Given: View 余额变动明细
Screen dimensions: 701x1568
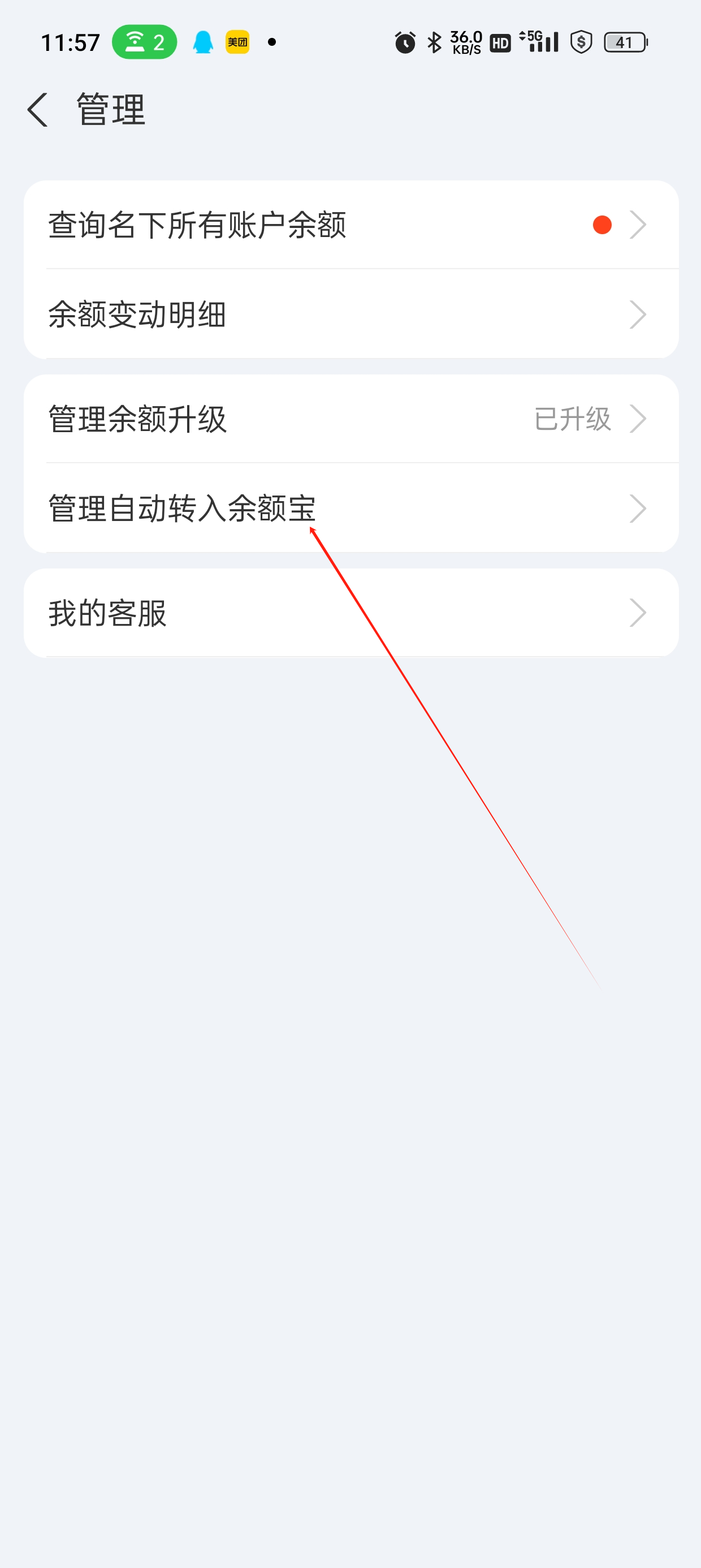Looking at the screenshot, I should tap(351, 314).
